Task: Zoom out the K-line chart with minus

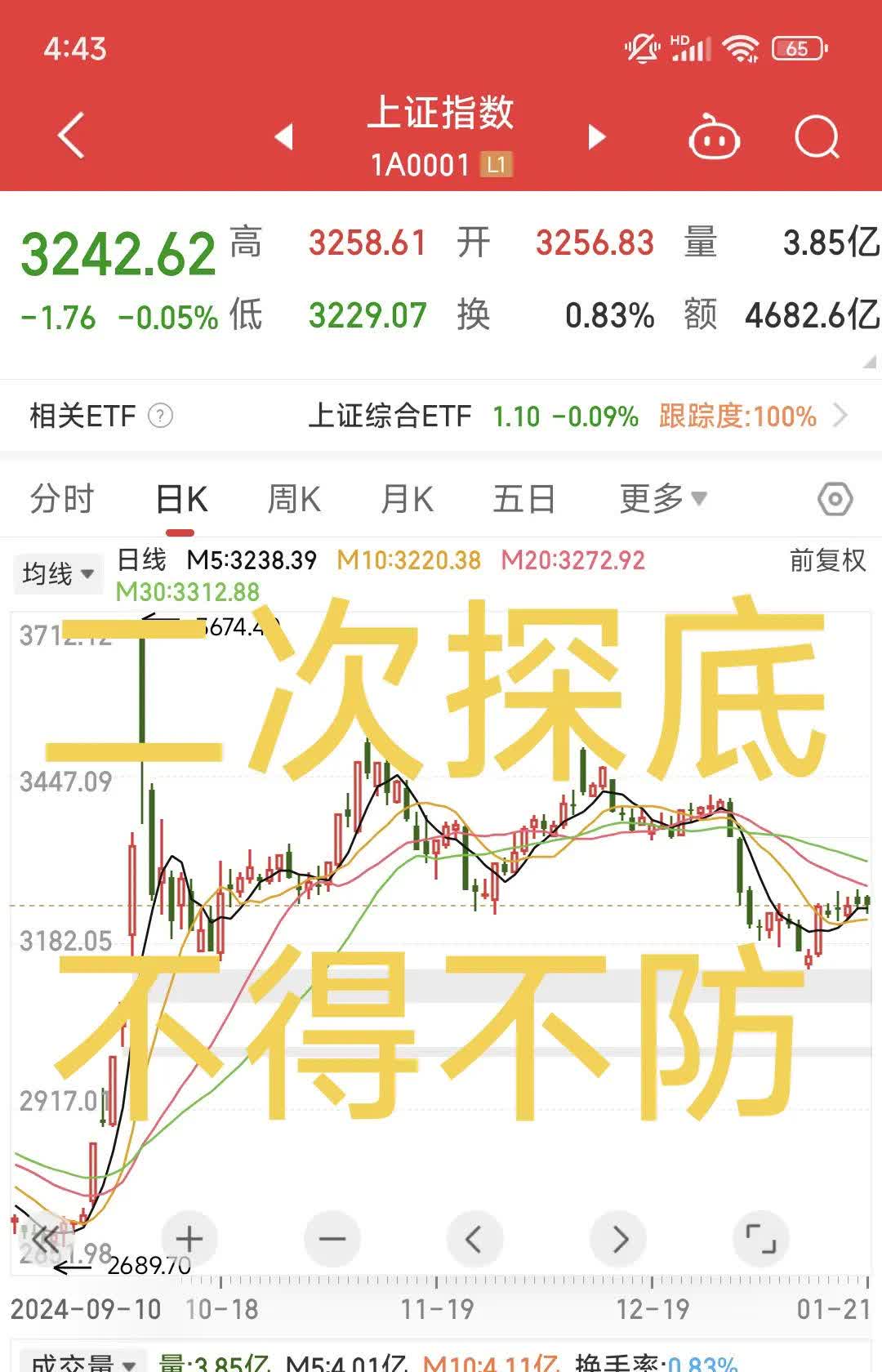Action: tap(332, 1239)
